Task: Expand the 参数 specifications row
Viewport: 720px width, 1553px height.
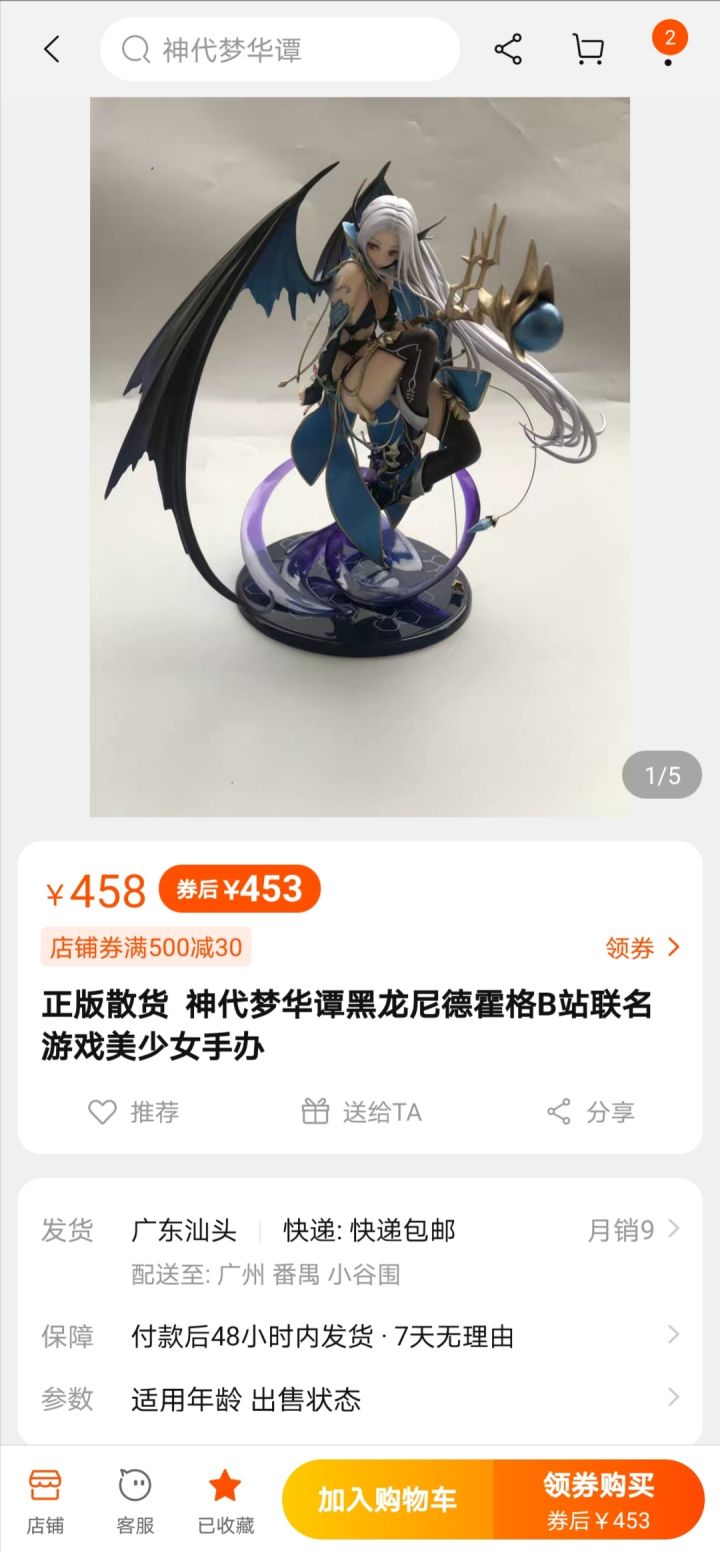Action: 360,1398
